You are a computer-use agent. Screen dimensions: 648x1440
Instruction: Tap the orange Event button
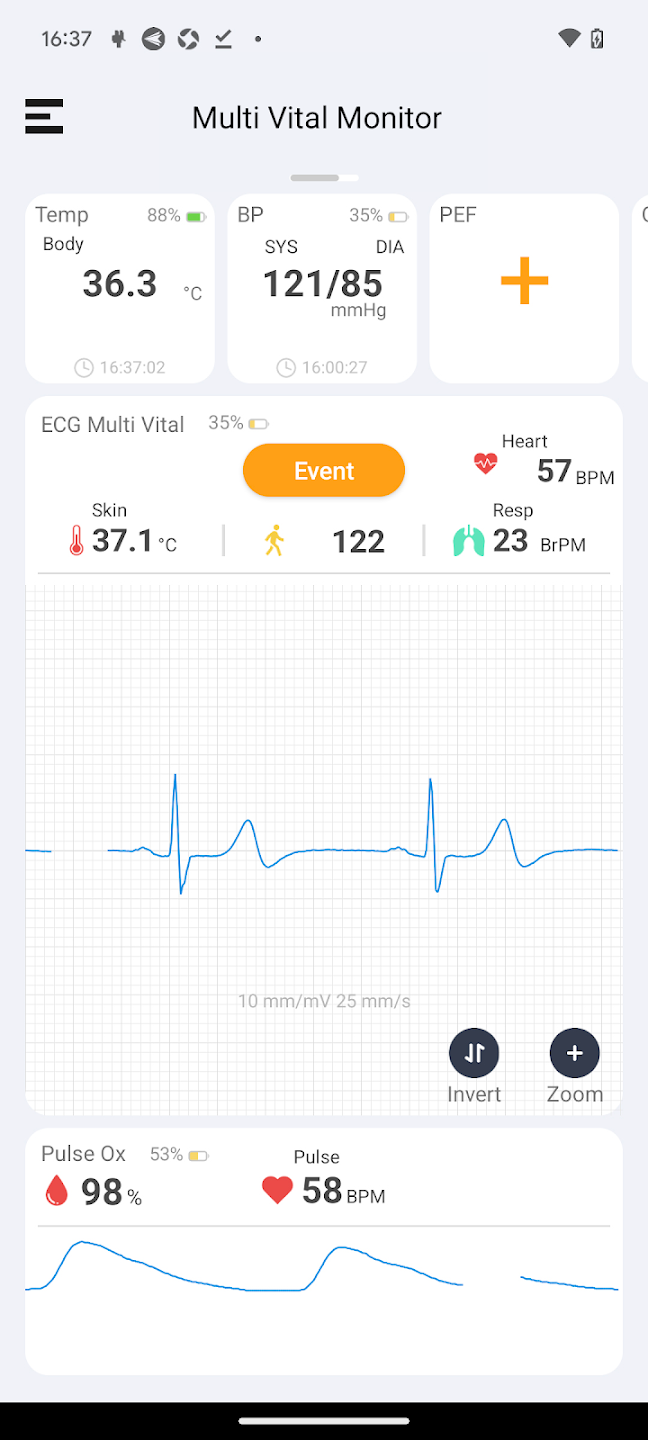(324, 471)
